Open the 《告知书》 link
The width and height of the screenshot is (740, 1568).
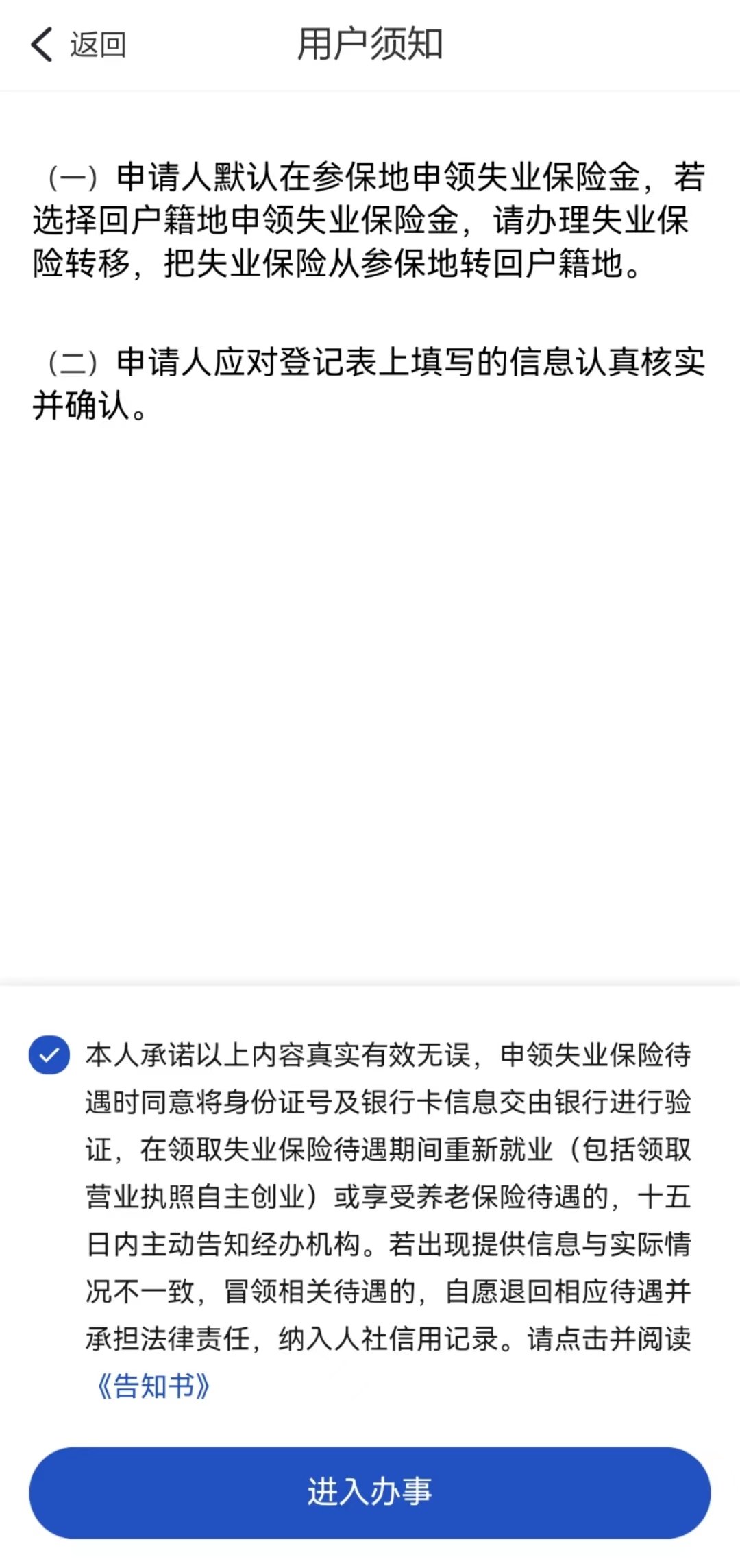(x=153, y=1386)
